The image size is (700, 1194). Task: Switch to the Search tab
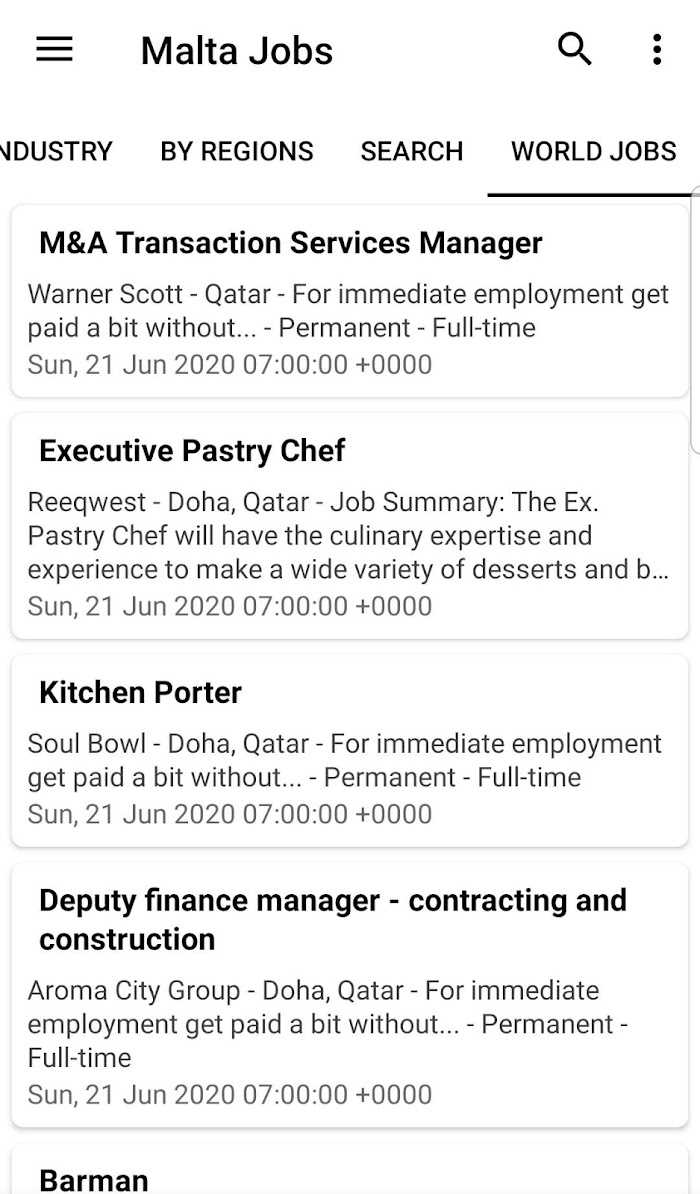[411, 151]
